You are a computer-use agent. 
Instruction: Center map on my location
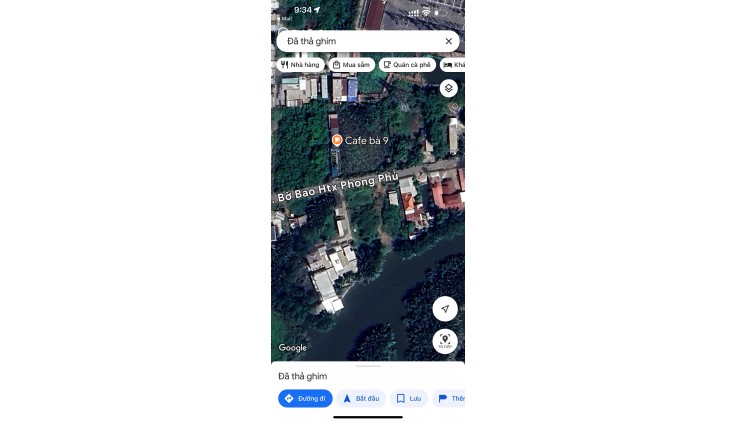(x=445, y=309)
